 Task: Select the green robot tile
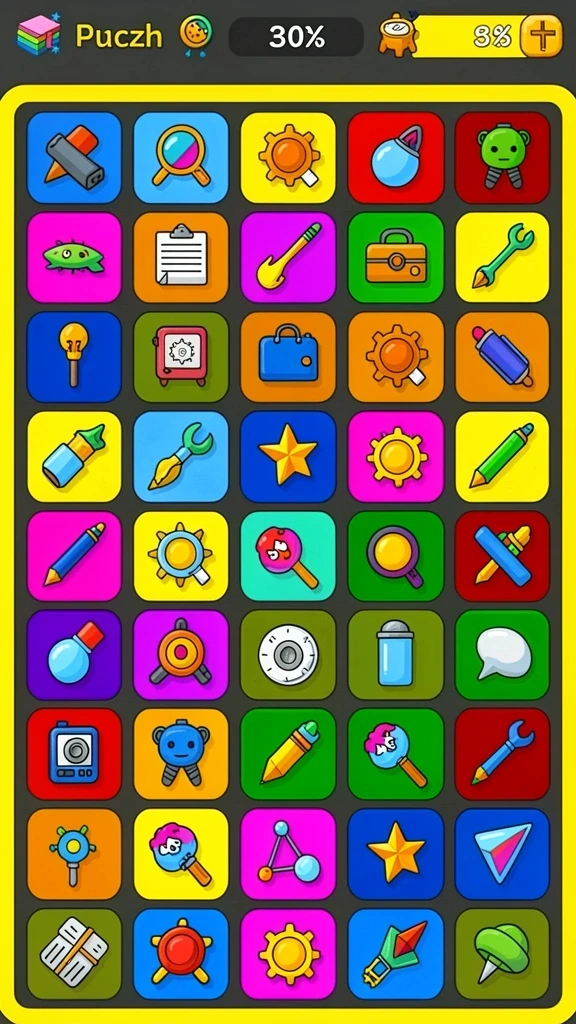click(x=502, y=157)
